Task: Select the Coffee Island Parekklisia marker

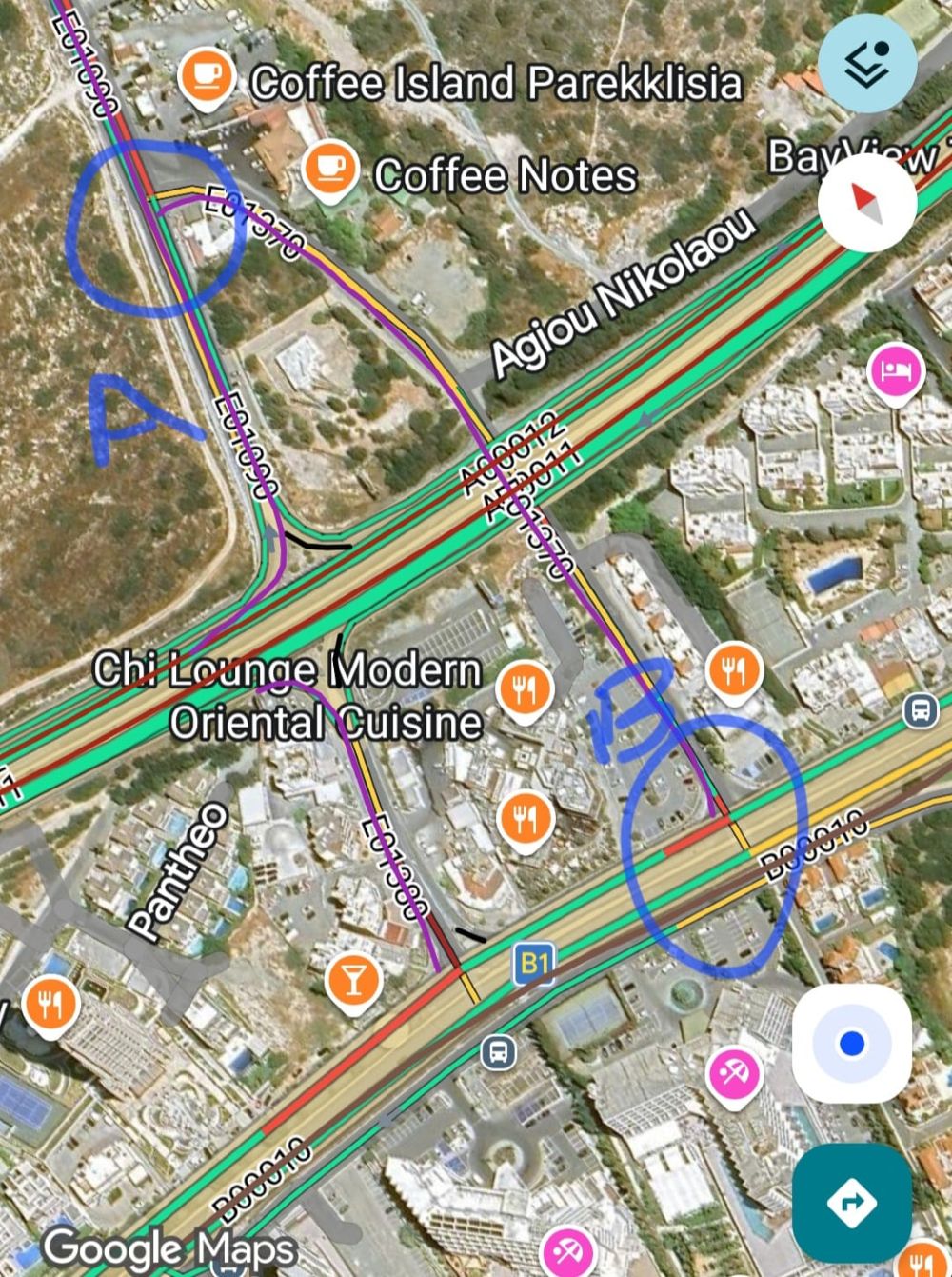Action: [x=207, y=75]
